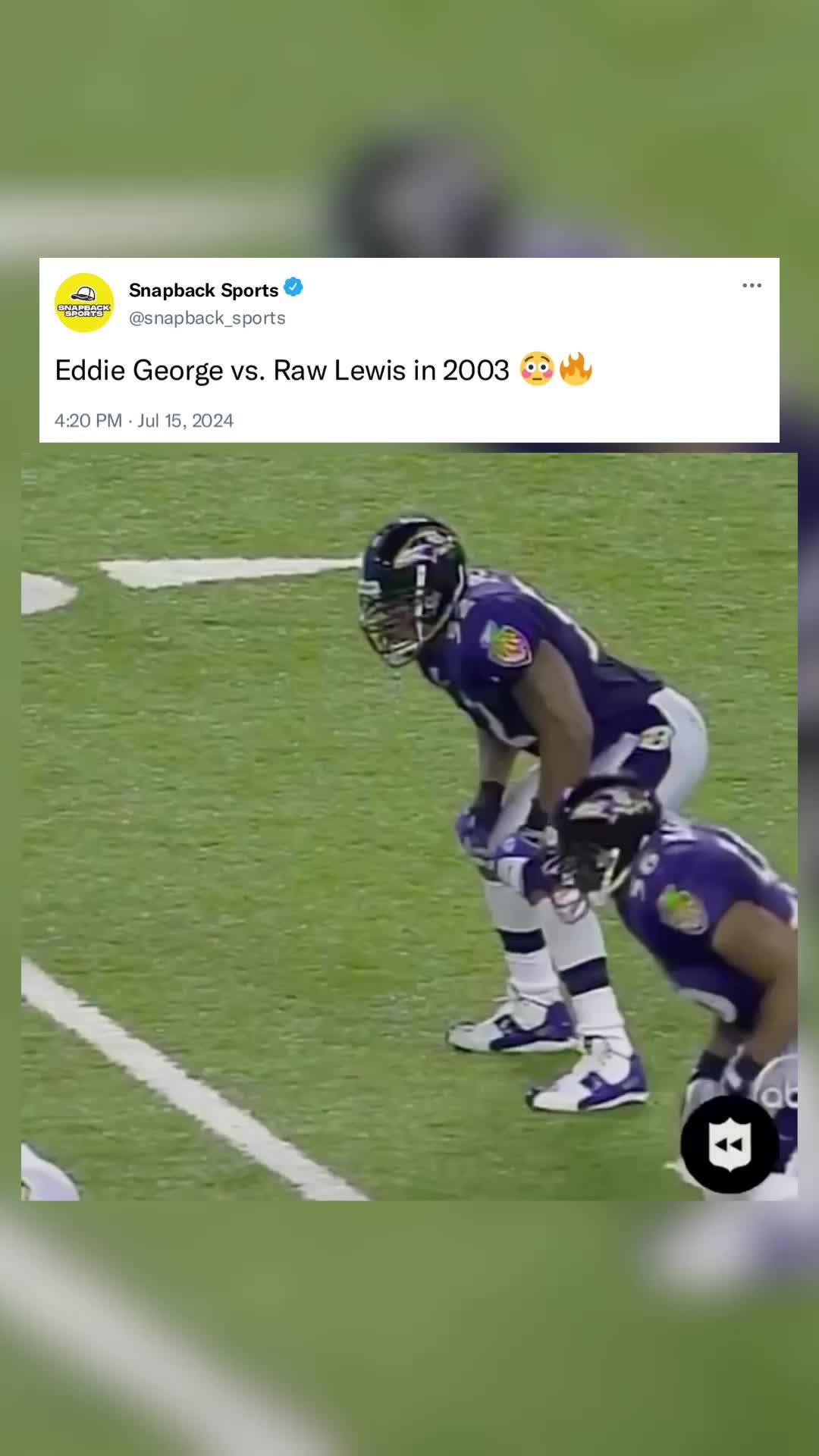Screen dimensions: 819x1456
Task: Open the Snapback Sports profile name
Action: pyautogui.click(x=203, y=290)
